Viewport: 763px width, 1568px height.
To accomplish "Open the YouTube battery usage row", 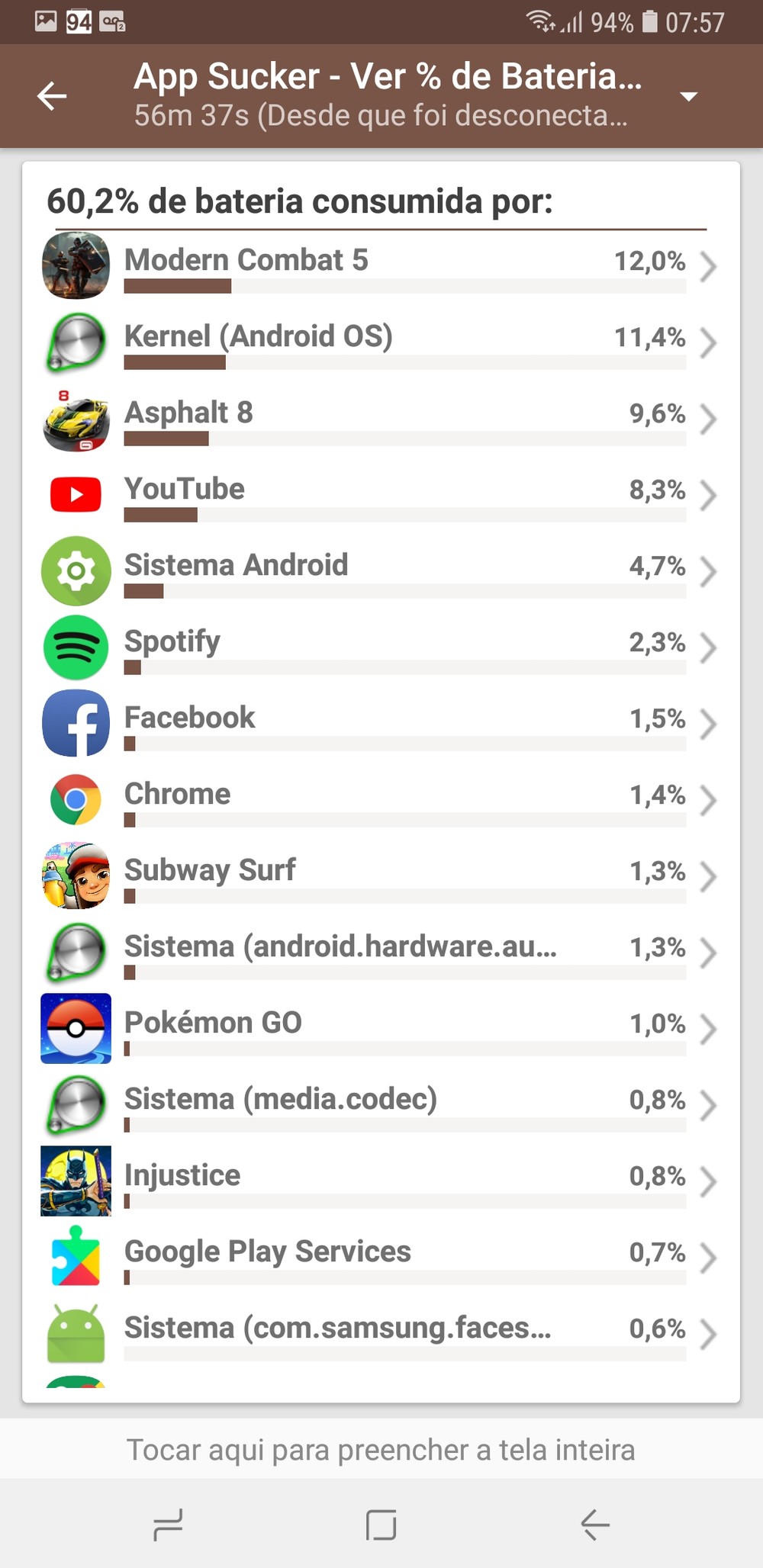I will (x=381, y=495).
